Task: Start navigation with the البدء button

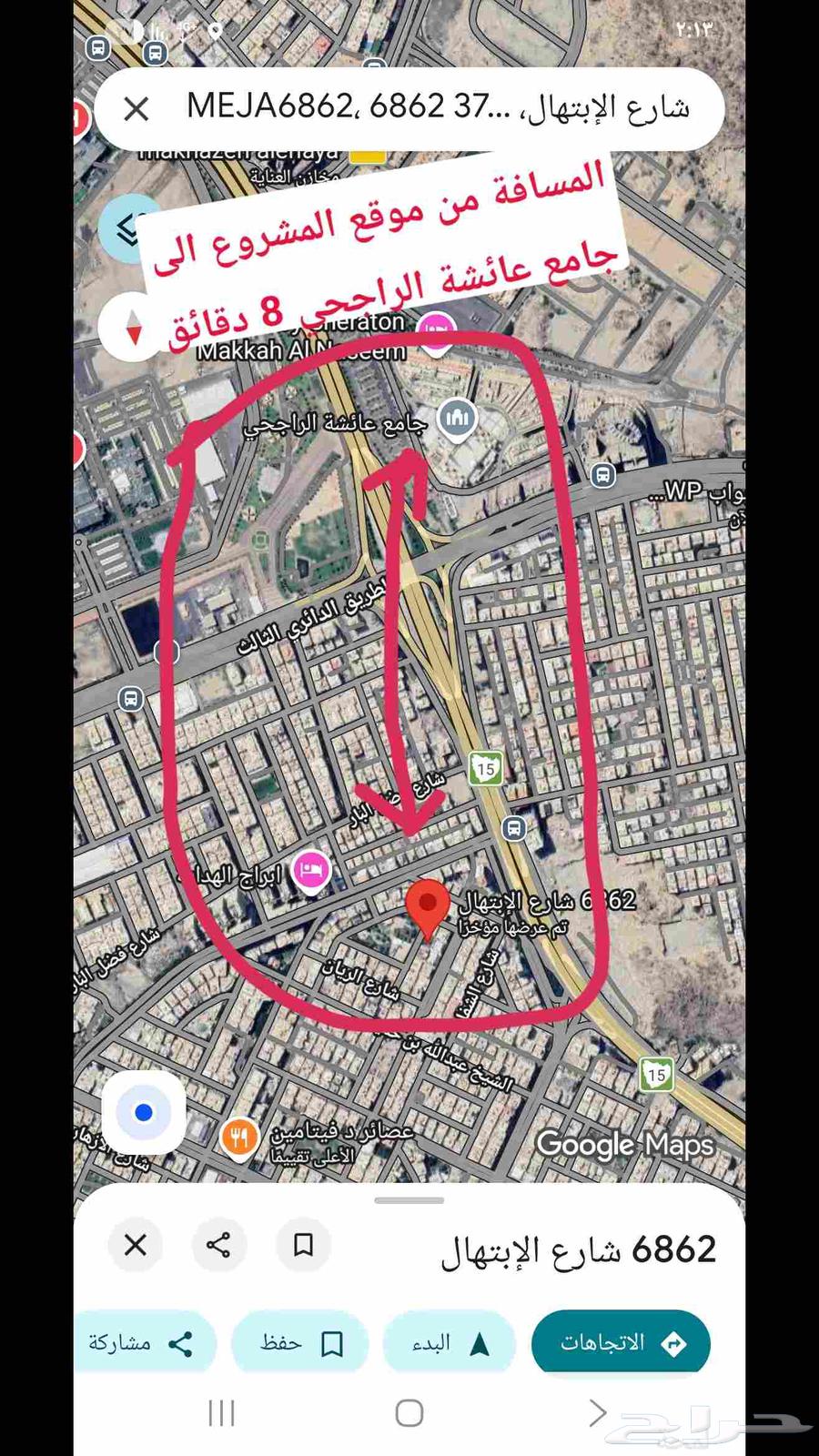Action: 450,1343
